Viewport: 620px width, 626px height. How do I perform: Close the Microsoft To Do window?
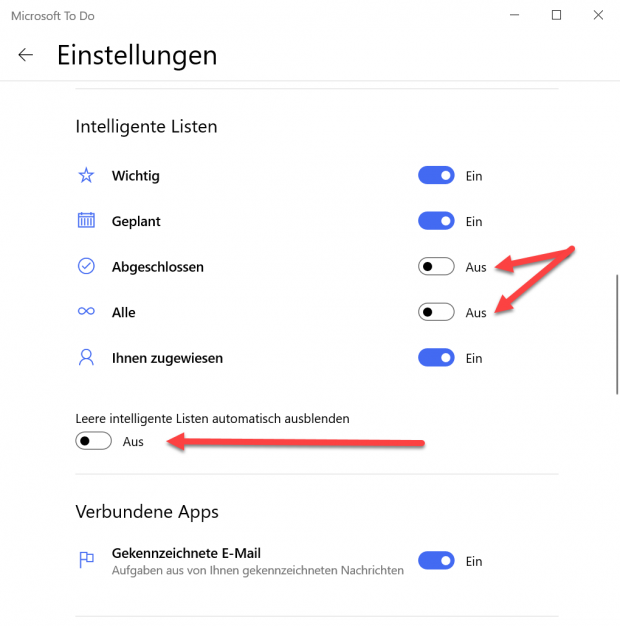[598, 15]
